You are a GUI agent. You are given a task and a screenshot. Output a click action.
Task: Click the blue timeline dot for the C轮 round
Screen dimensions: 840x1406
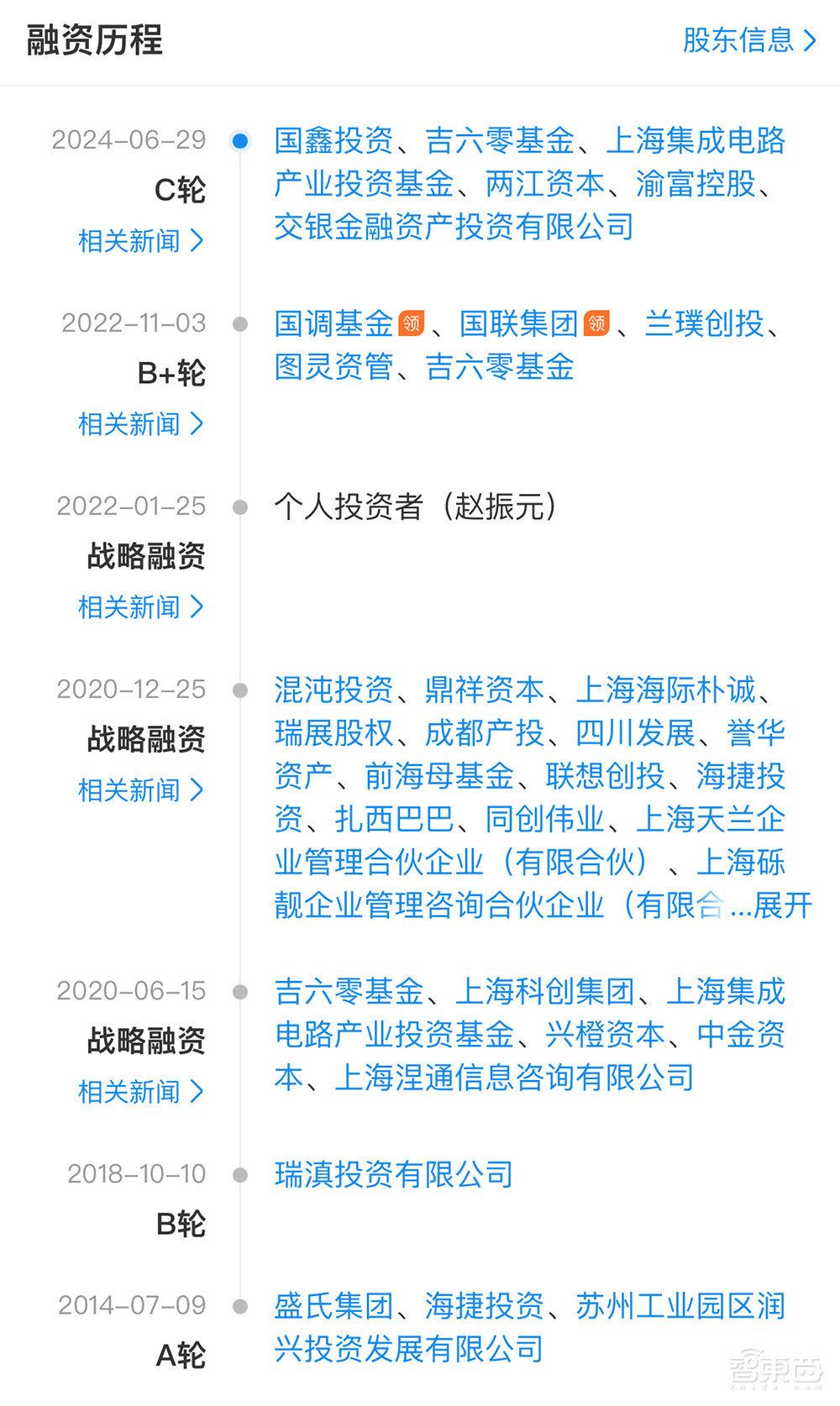[x=241, y=142]
